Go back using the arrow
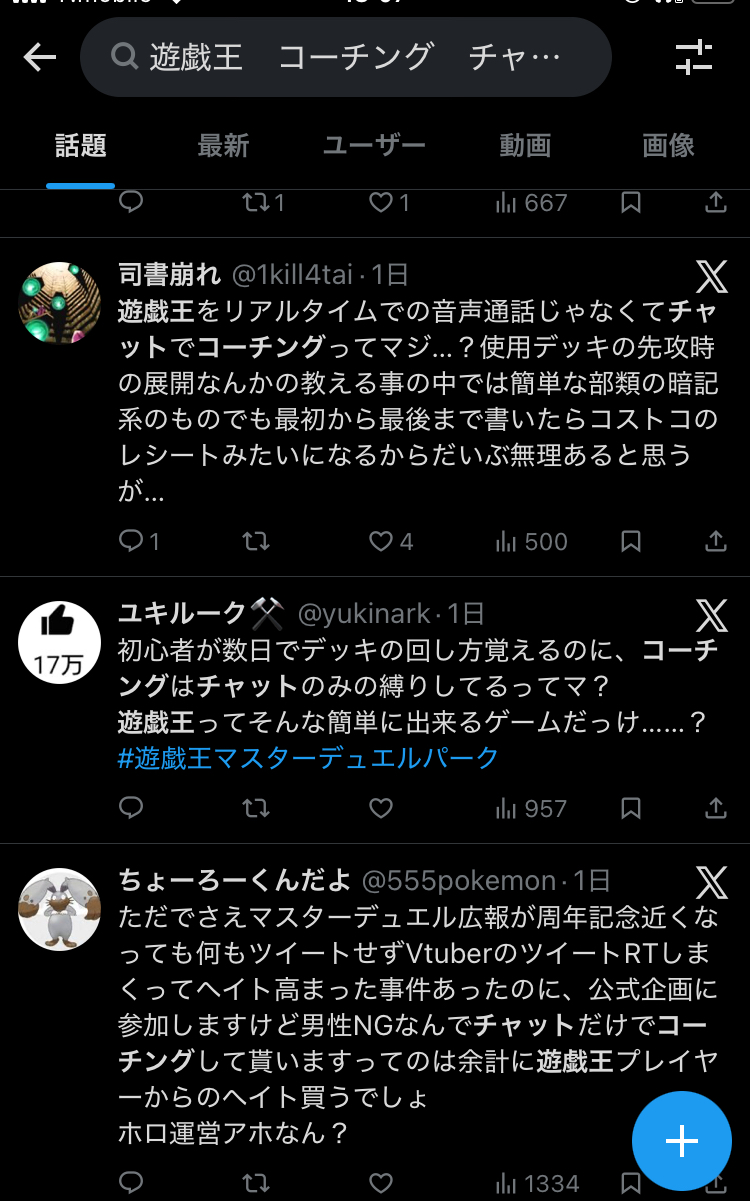 [x=40, y=57]
